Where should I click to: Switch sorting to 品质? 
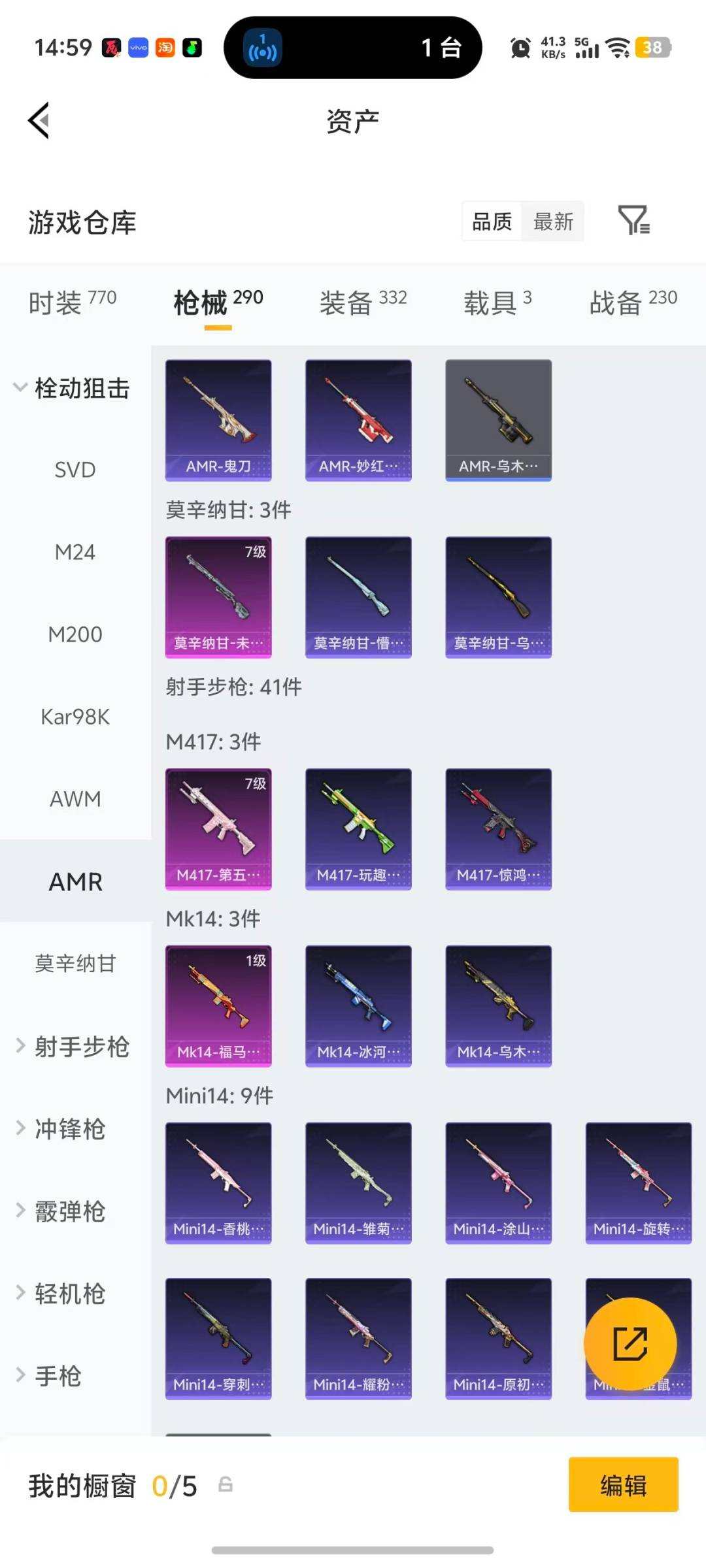pos(492,221)
